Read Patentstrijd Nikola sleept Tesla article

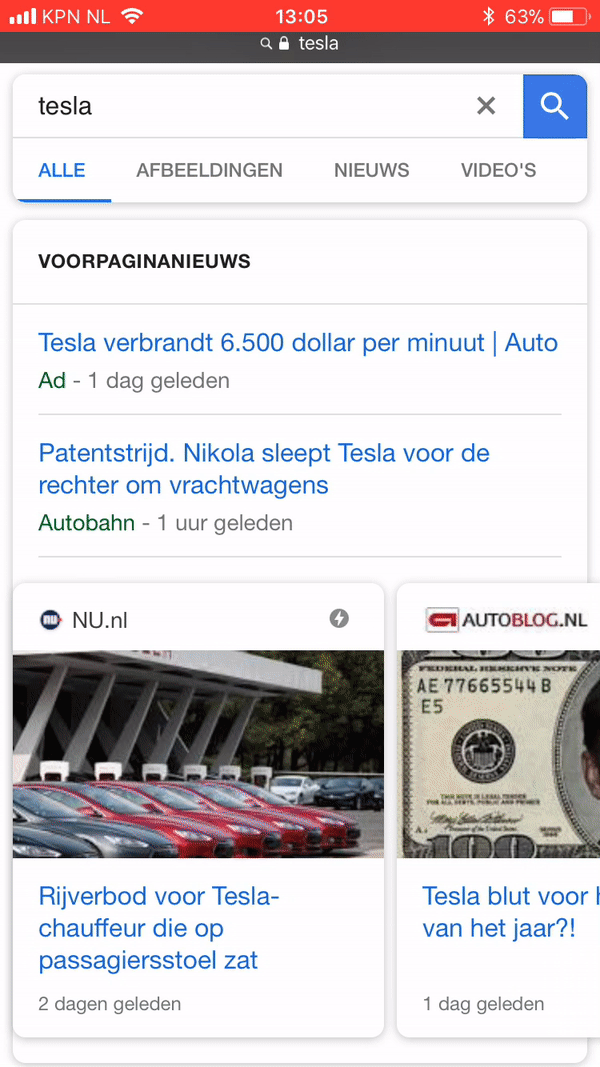click(264, 470)
